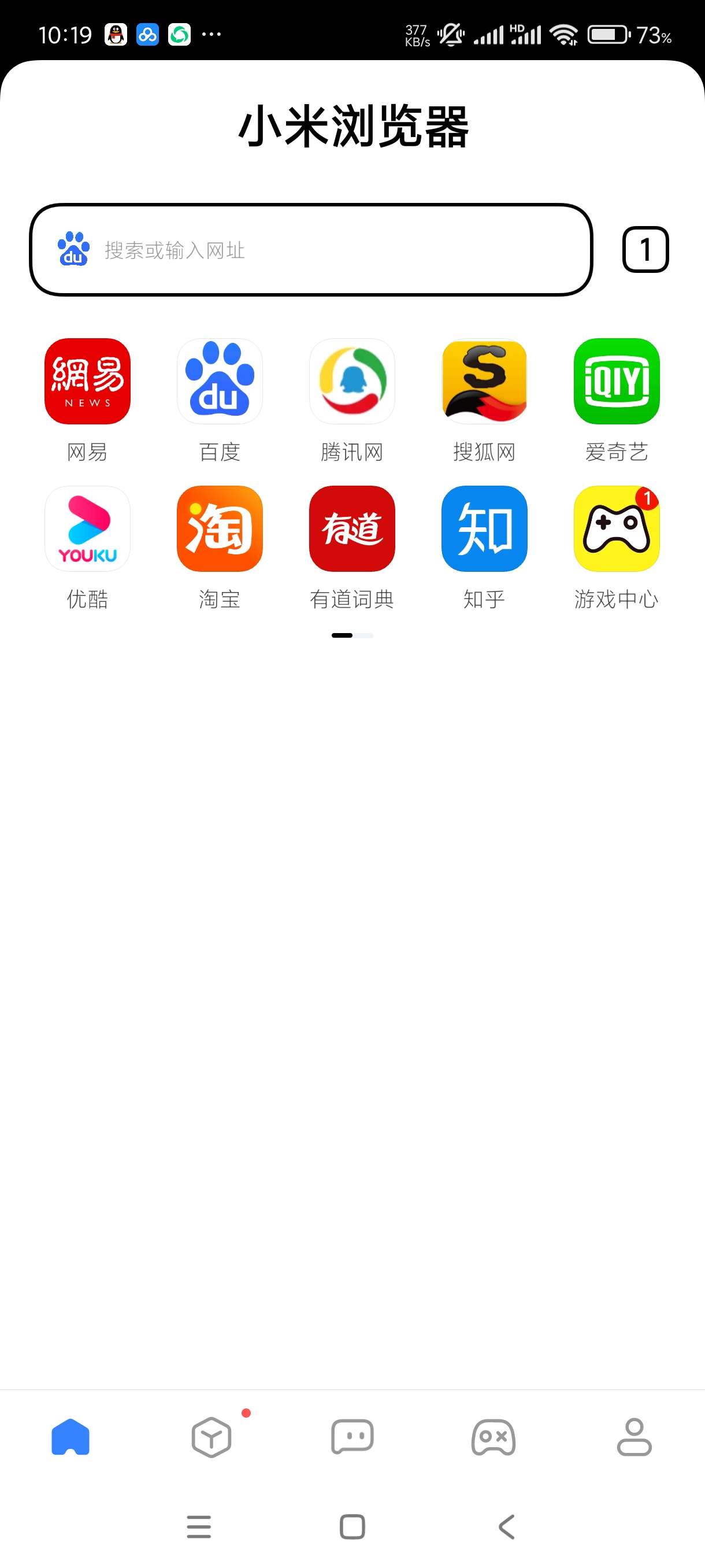Open the tab switcher showing 1 tab

tap(645, 250)
